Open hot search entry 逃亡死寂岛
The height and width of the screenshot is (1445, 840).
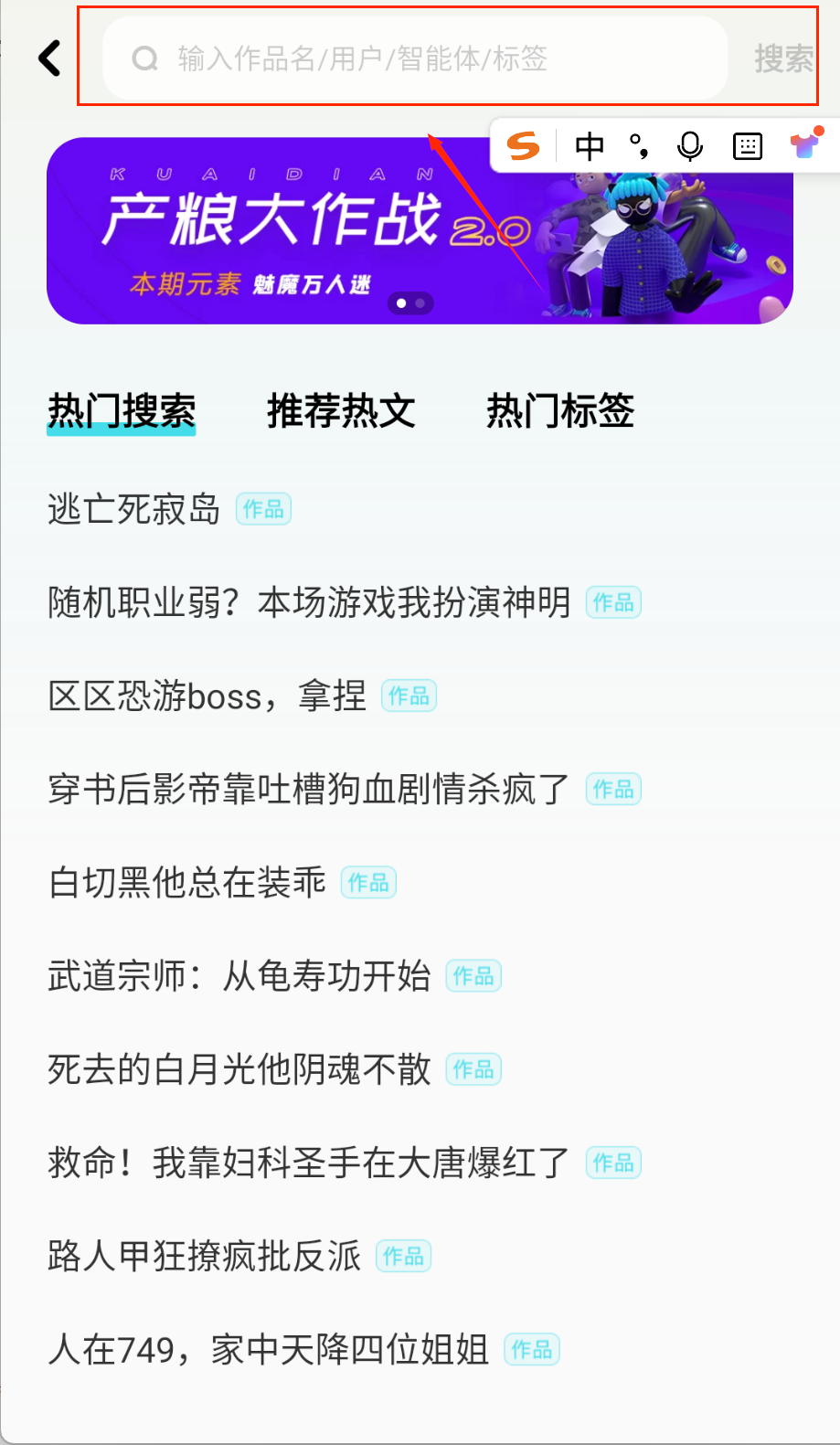tap(133, 510)
